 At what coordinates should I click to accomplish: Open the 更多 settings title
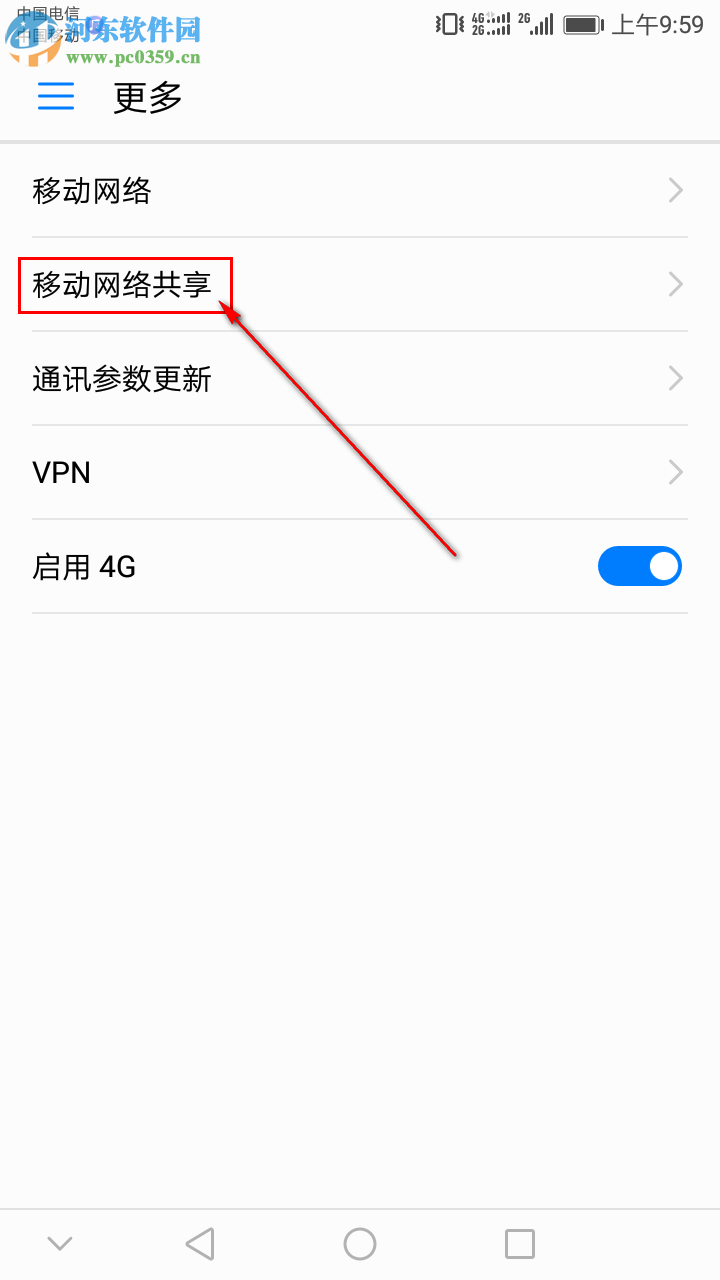[146, 96]
